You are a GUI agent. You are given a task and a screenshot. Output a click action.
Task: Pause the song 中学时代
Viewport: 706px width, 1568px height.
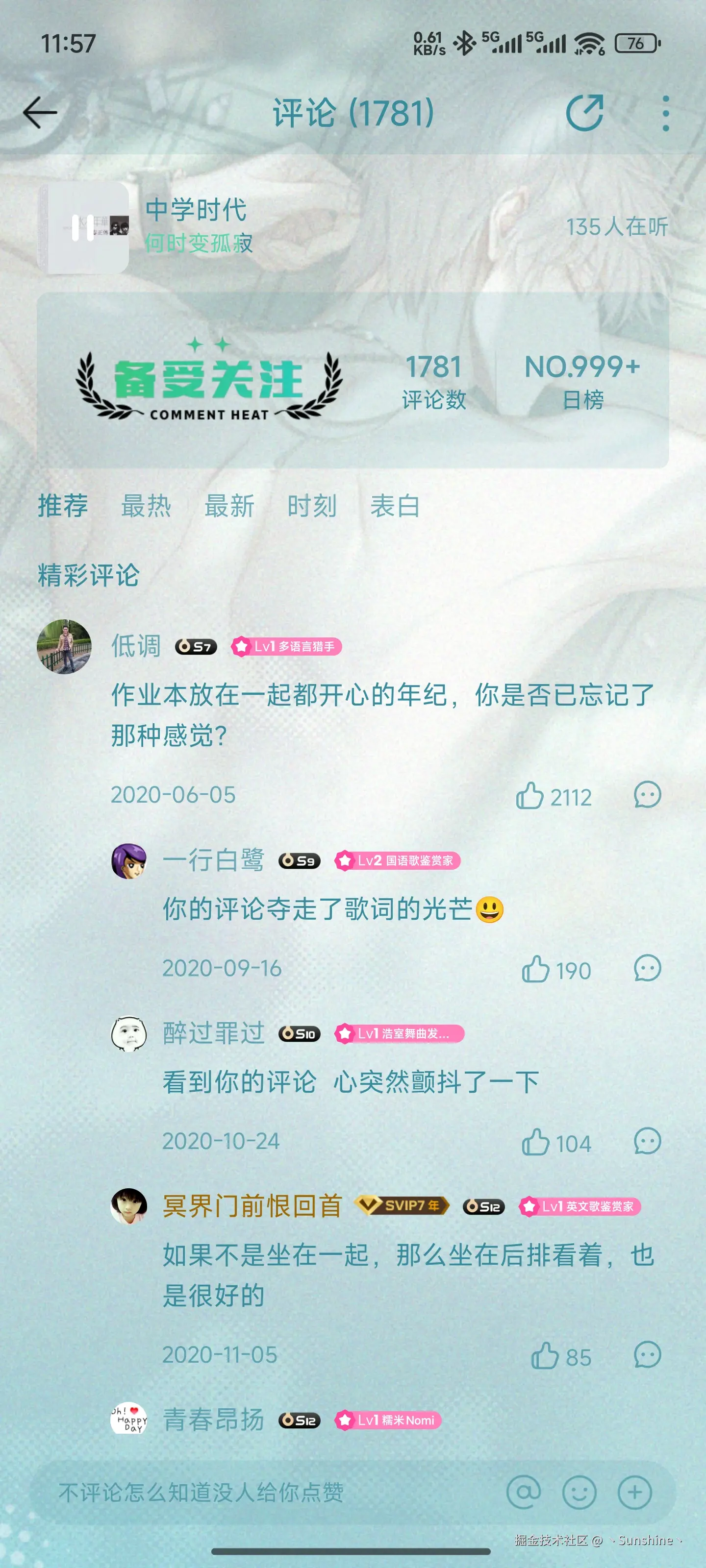tap(83, 228)
